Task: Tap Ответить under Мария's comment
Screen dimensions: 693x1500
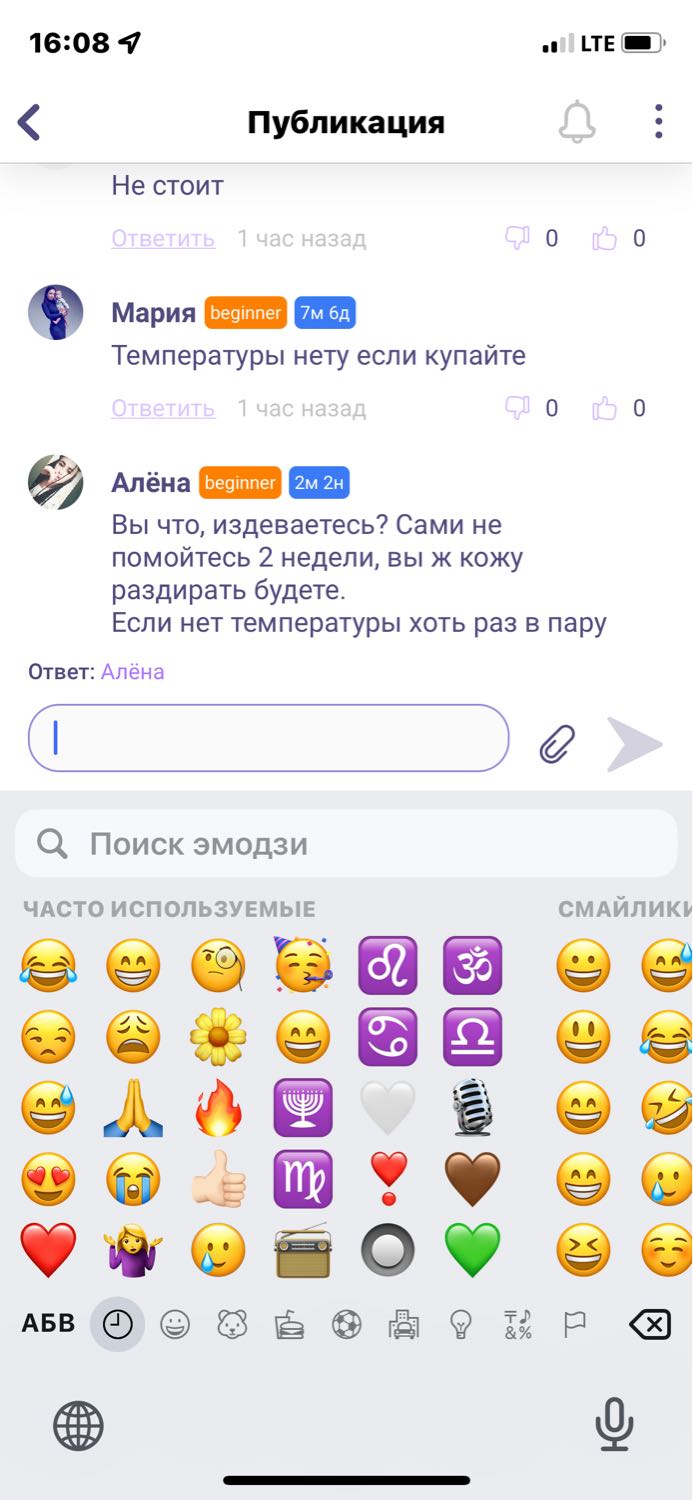Action: 163,408
